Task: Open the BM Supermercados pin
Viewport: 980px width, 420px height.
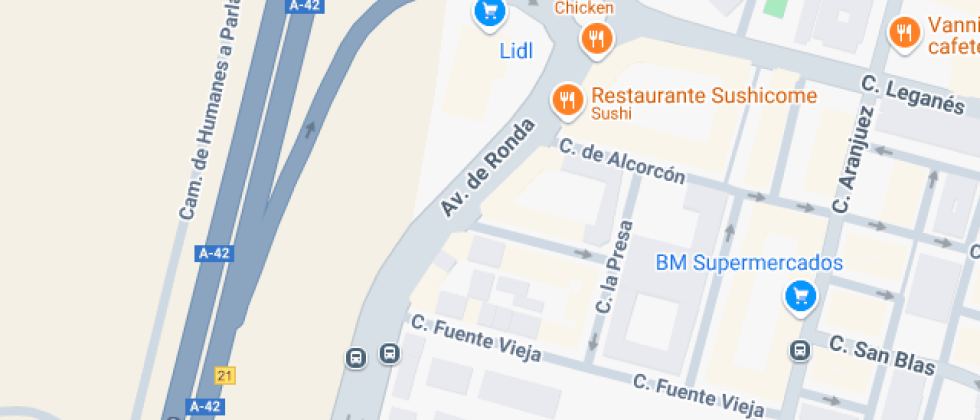Action: click(x=800, y=296)
